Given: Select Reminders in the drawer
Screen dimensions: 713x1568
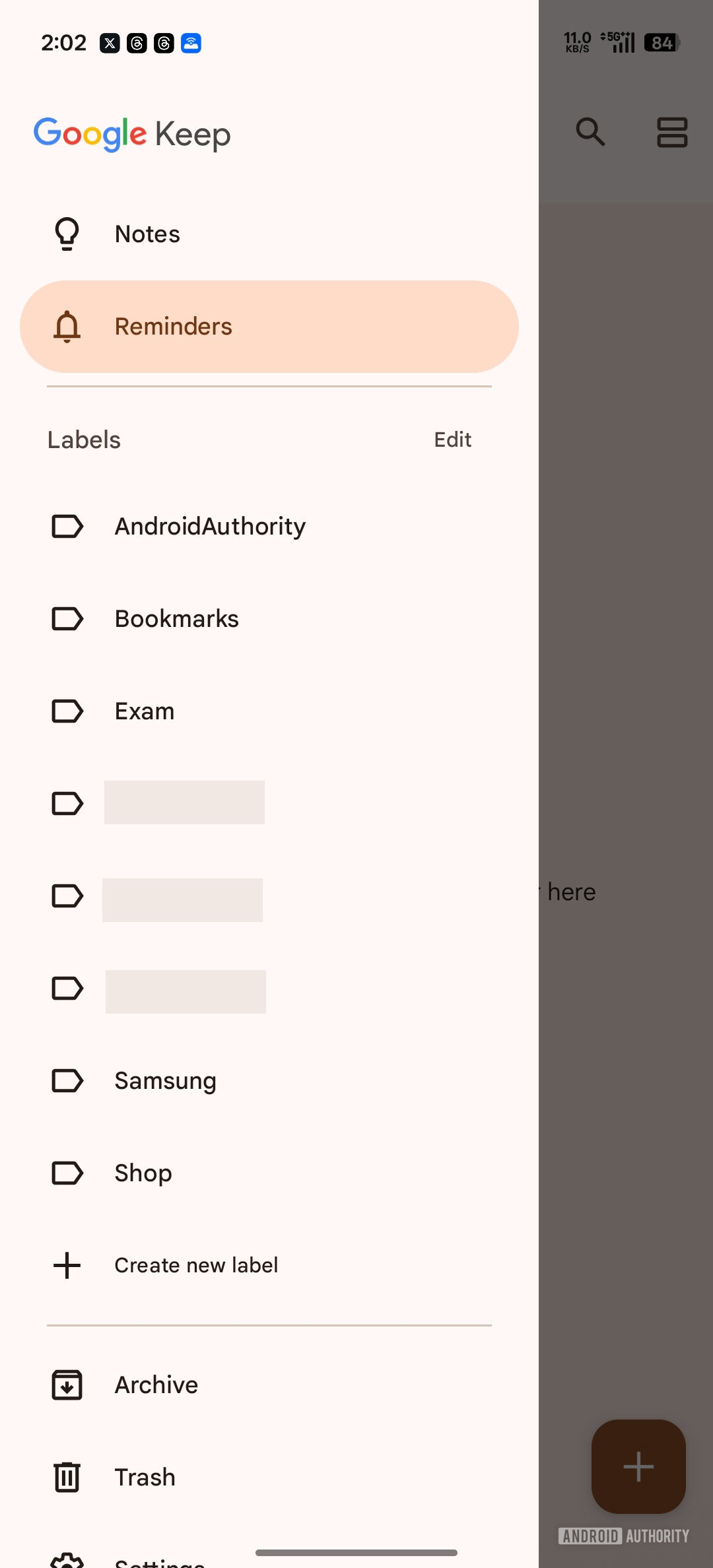Looking at the screenshot, I should point(173,327).
